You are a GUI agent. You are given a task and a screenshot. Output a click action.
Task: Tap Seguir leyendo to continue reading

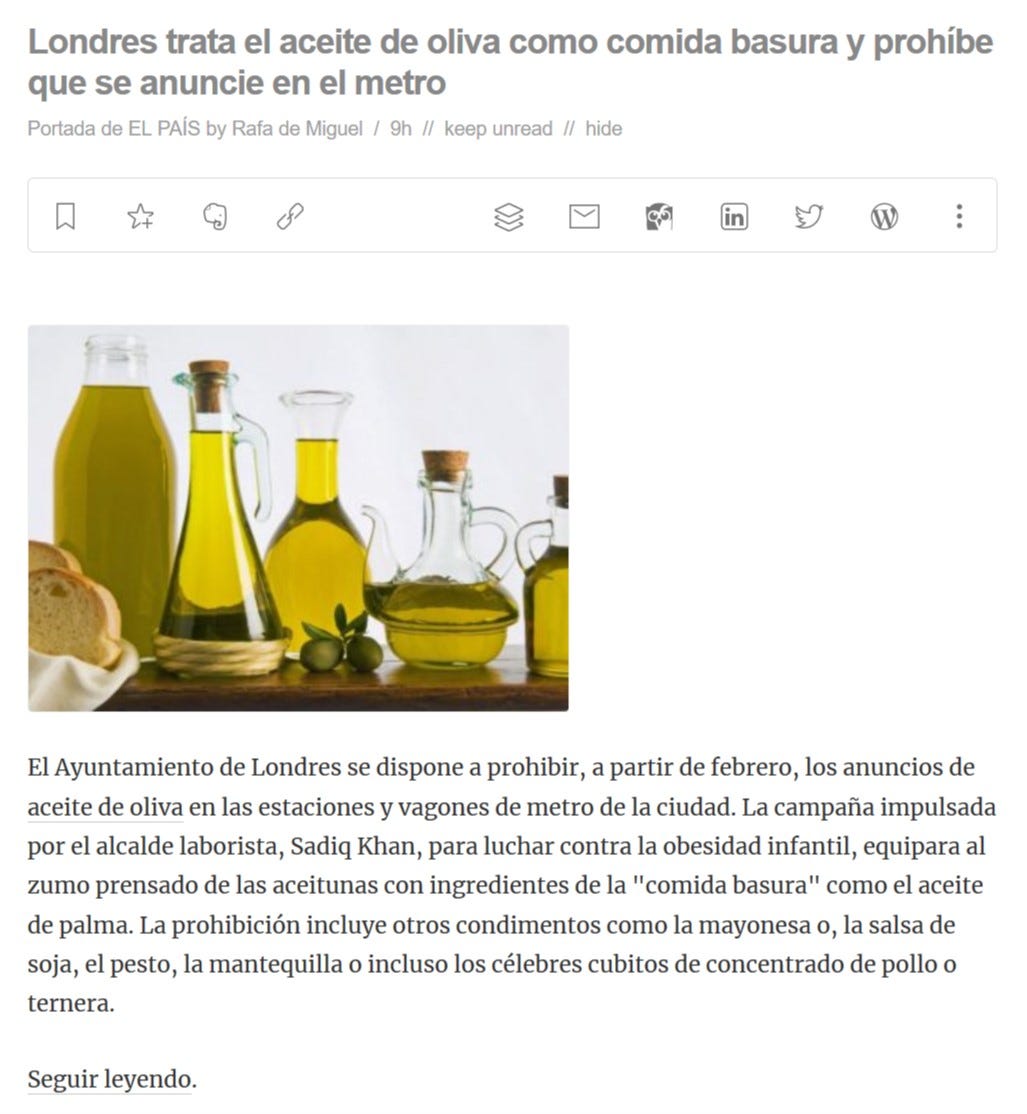[x=111, y=1080]
